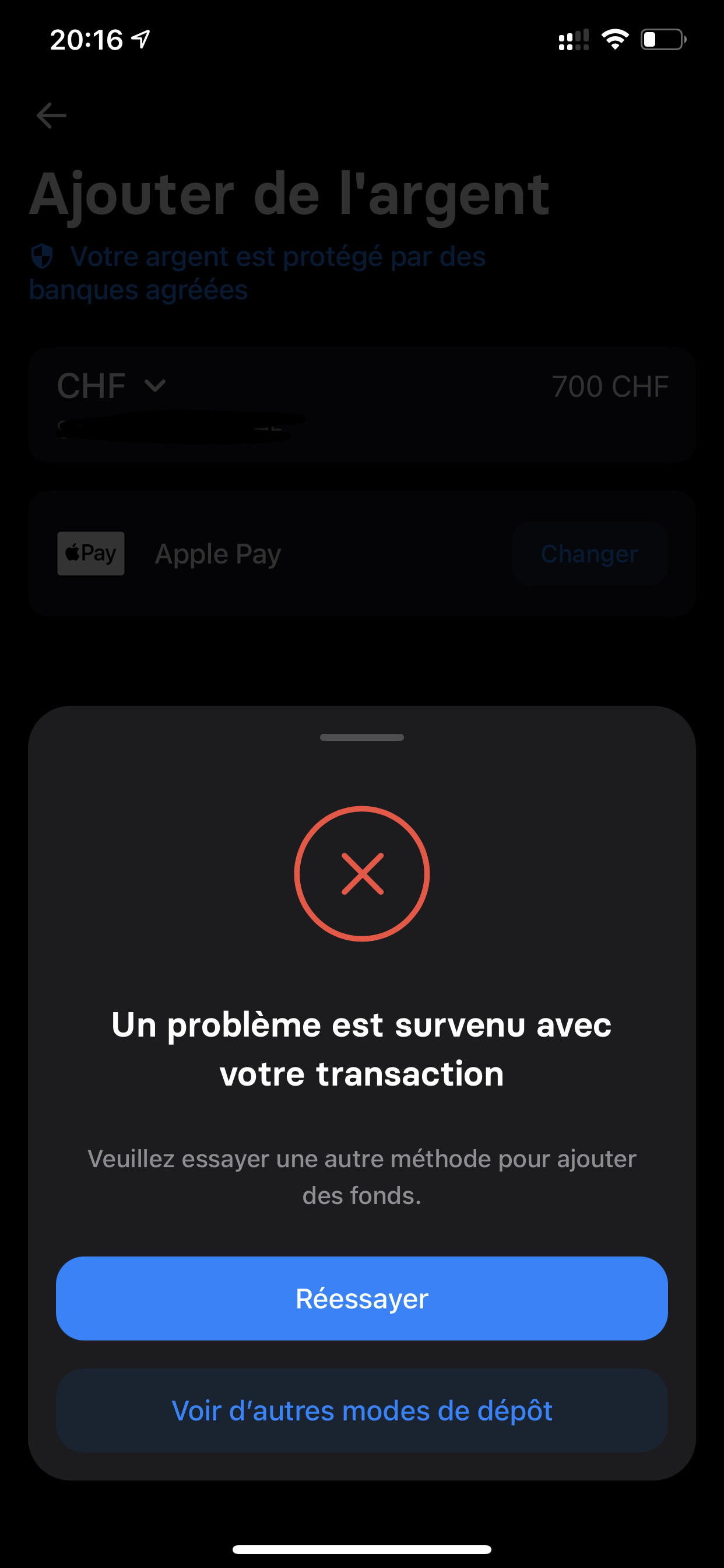Tap the Réessayer button
This screenshot has height=1568, width=724.
coord(362,1298)
